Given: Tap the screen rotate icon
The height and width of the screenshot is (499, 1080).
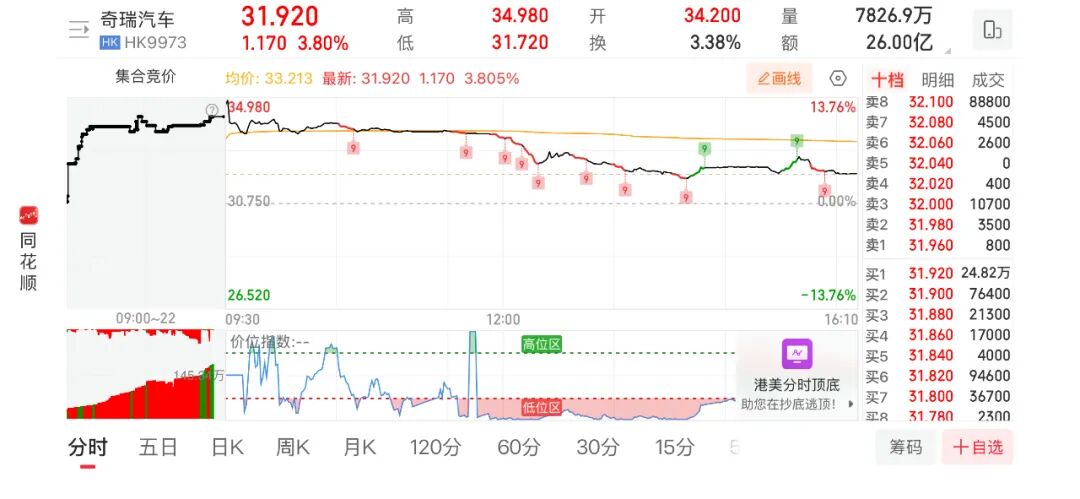Looking at the screenshot, I should pos(992,30).
